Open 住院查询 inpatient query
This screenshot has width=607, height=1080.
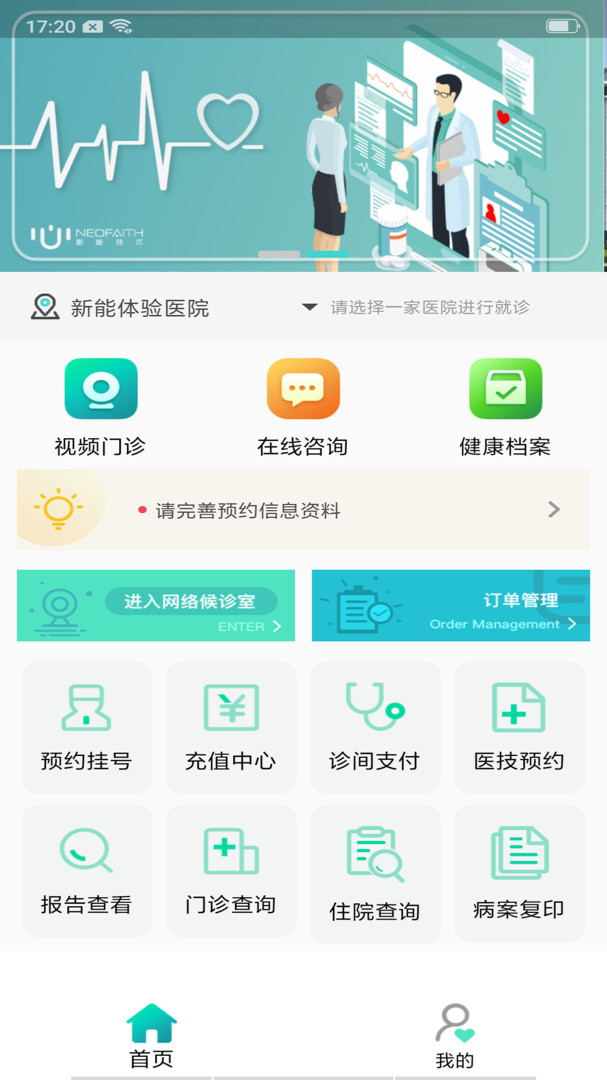click(x=375, y=874)
